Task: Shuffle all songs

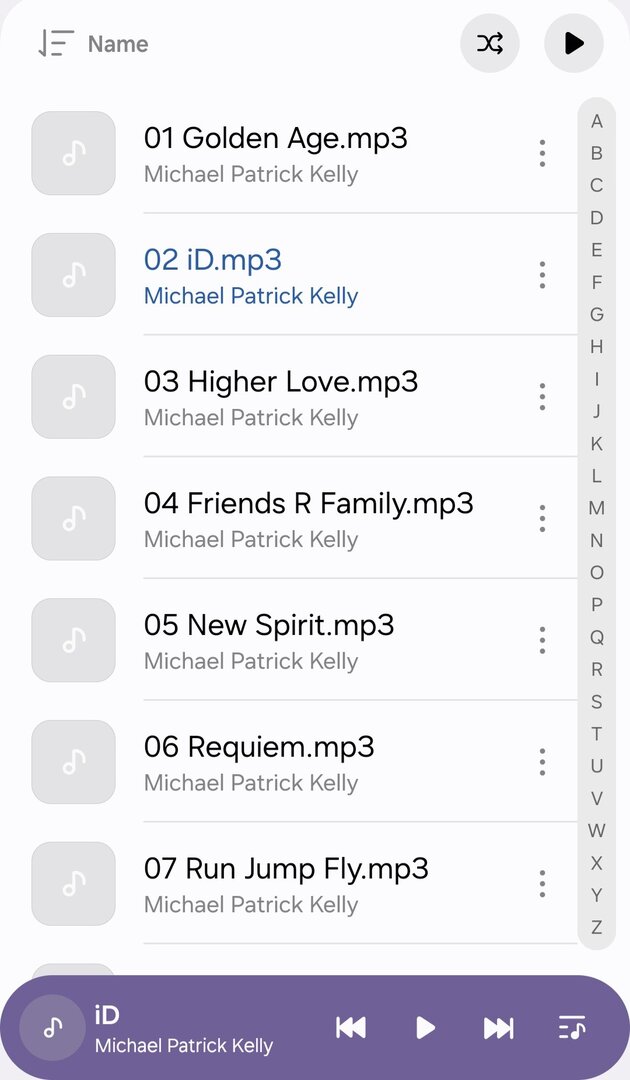Action: pos(489,44)
